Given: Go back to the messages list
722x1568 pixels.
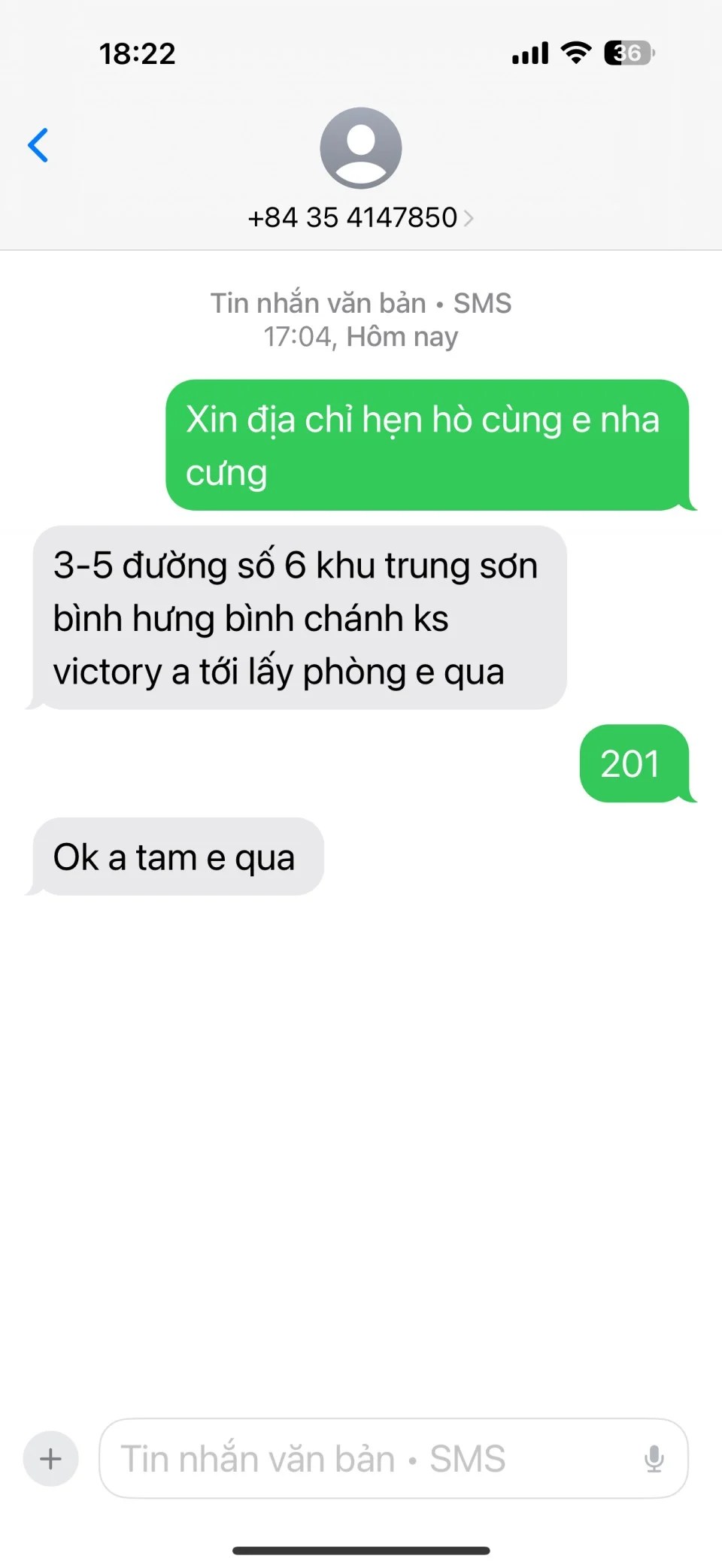Looking at the screenshot, I should coord(38,145).
